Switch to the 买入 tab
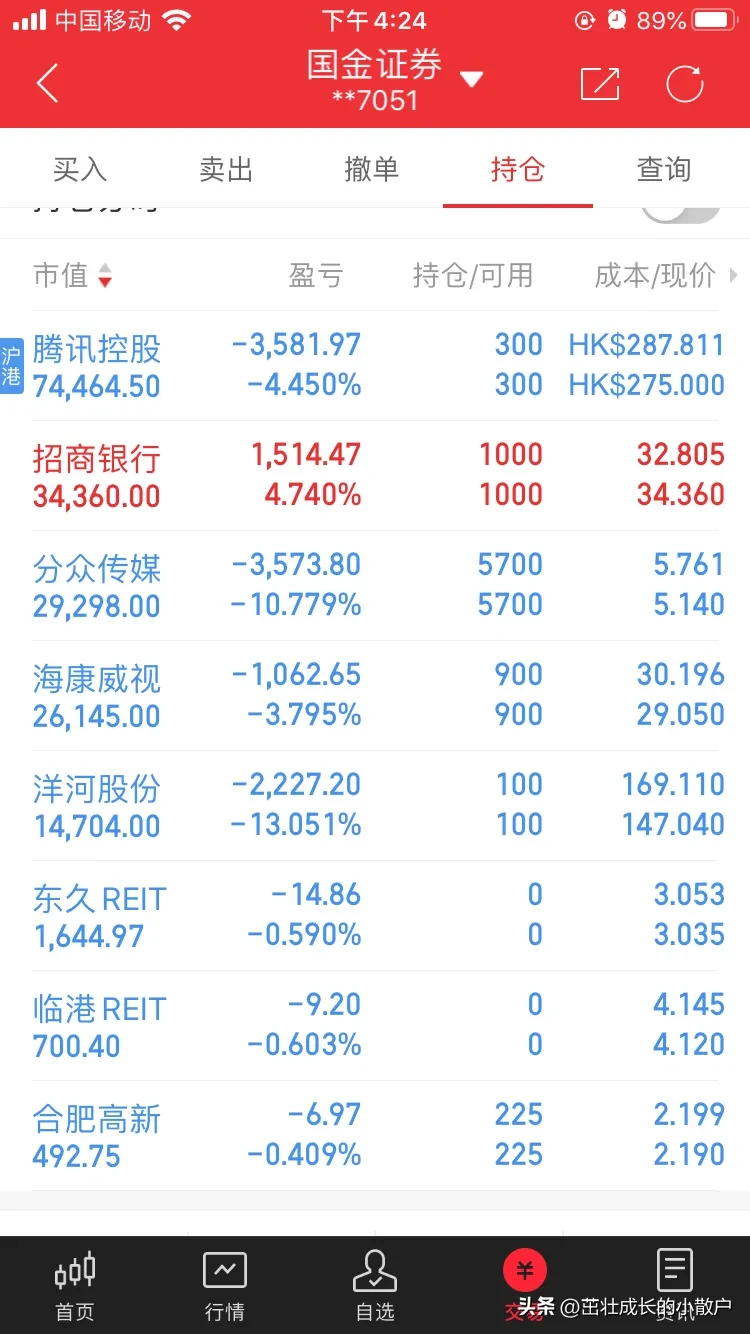750x1334 pixels. coord(79,169)
